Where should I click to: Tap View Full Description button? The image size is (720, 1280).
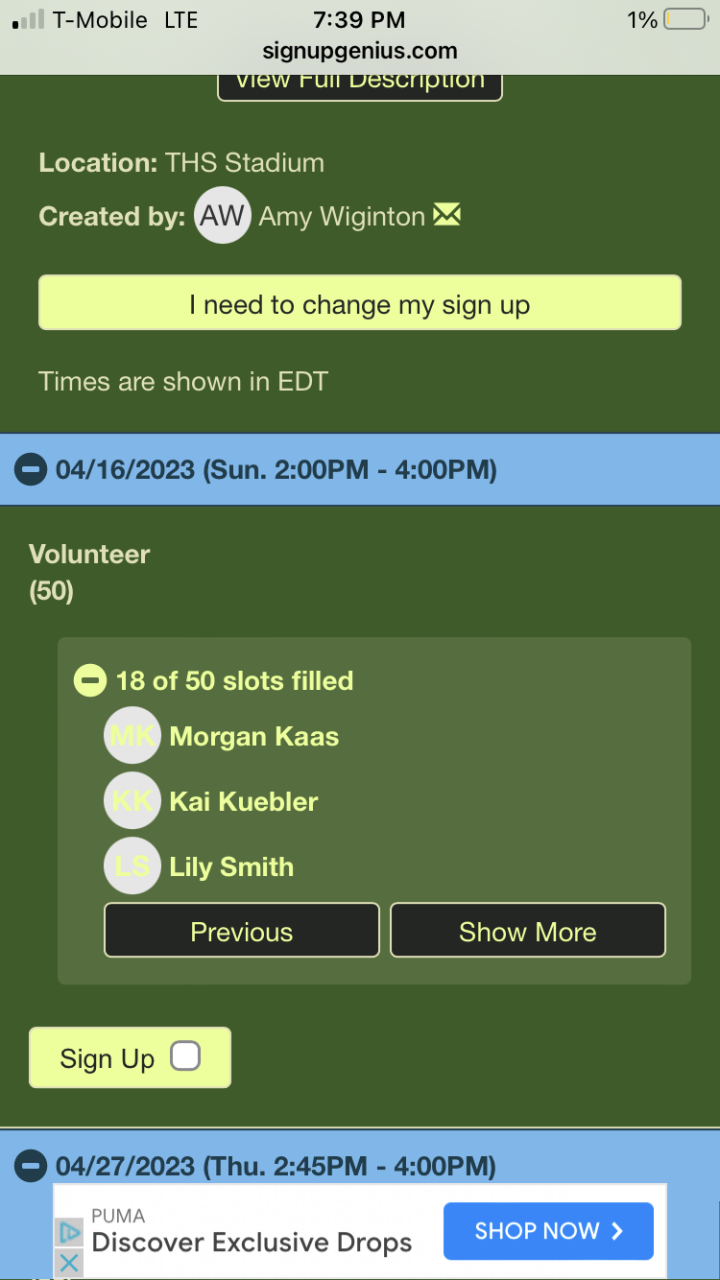pos(360,82)
